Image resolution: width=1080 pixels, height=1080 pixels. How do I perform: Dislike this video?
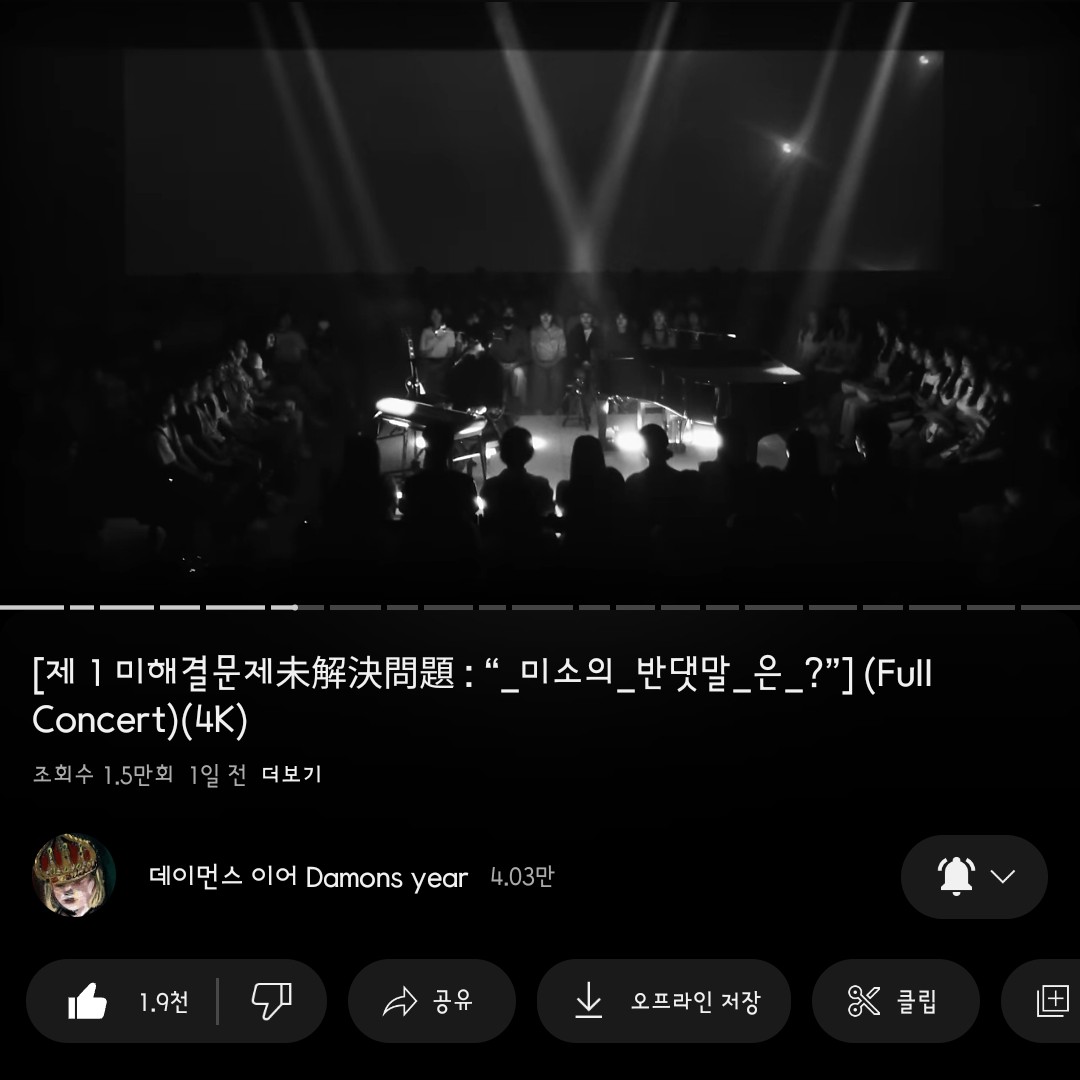click(270, 1001)
